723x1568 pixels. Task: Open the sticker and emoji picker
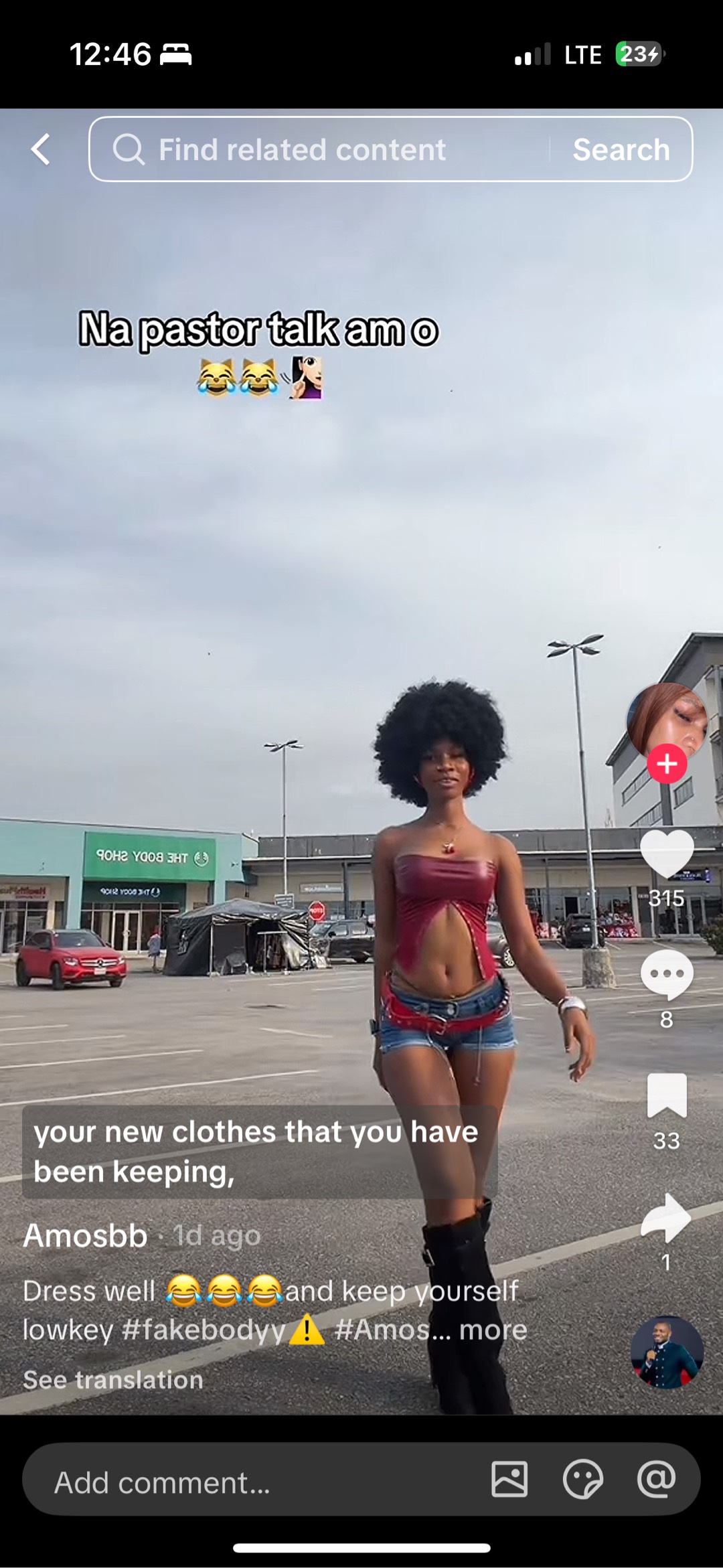(x=583, y=1479)
